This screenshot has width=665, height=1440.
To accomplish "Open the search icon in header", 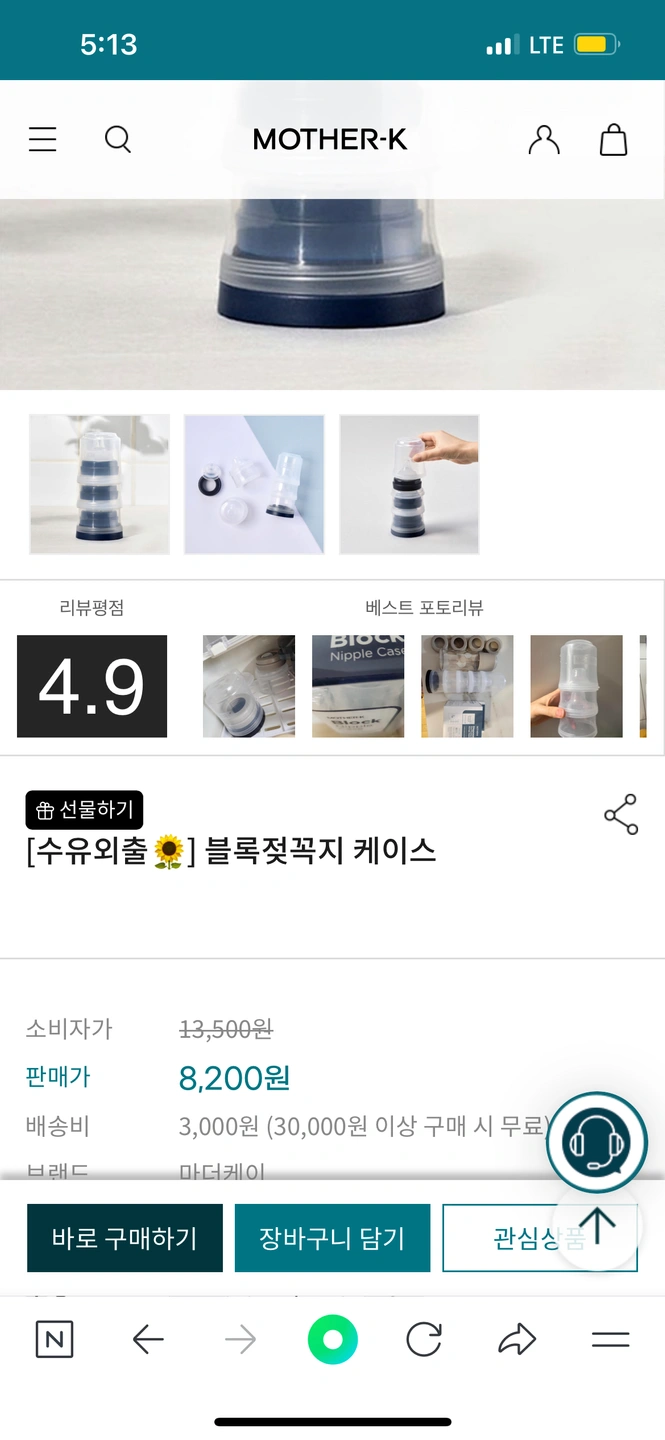I will coord(118,140).
